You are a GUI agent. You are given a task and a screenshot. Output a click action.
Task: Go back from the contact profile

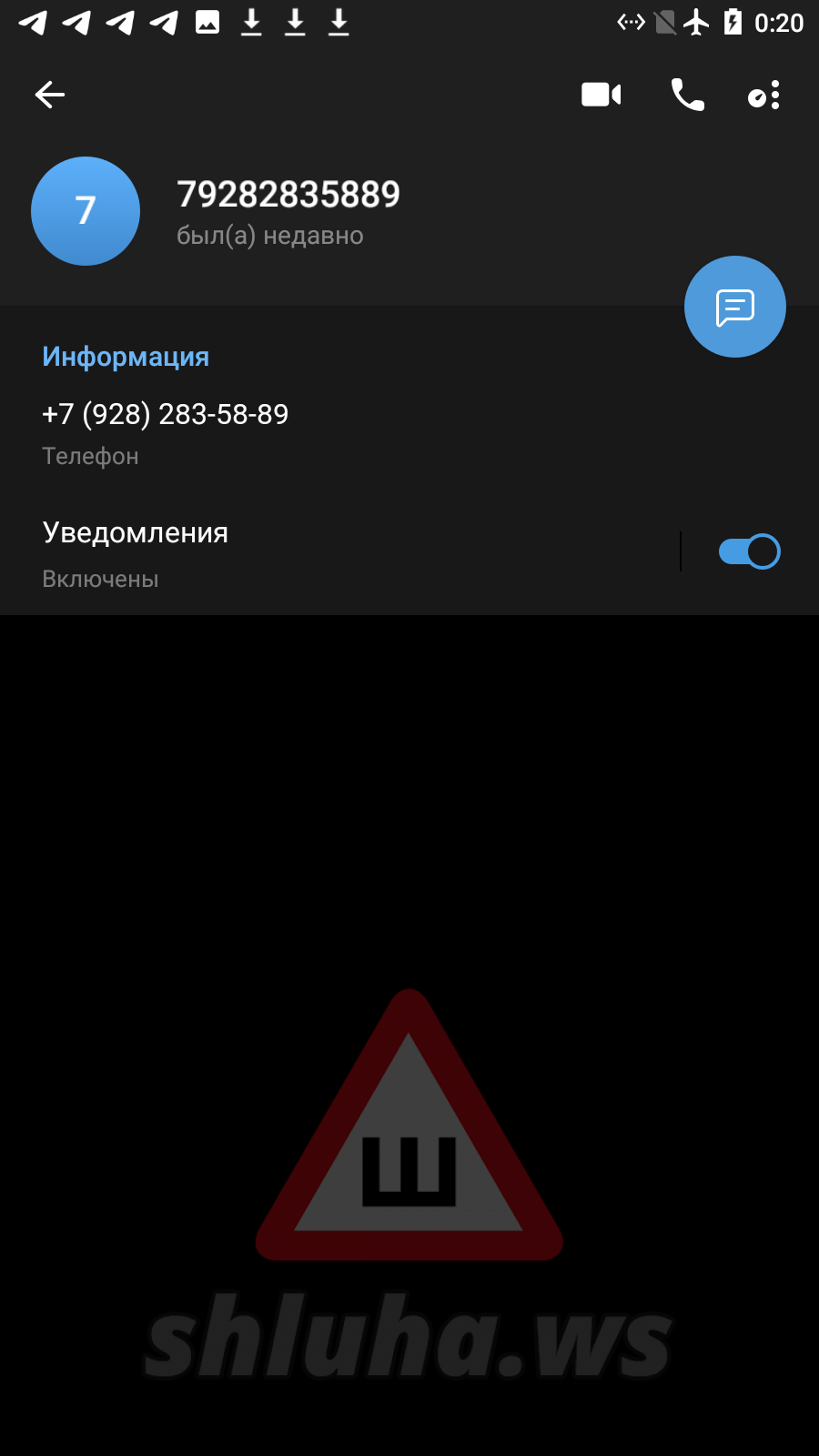[x=50, y=95]
